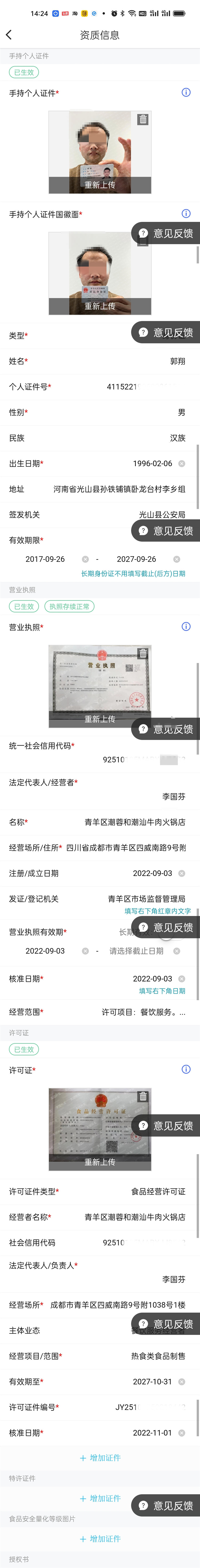Re-upload the 营业执照 image
The width and height of the screenshot is (200, 1568).
coord(100,719)
